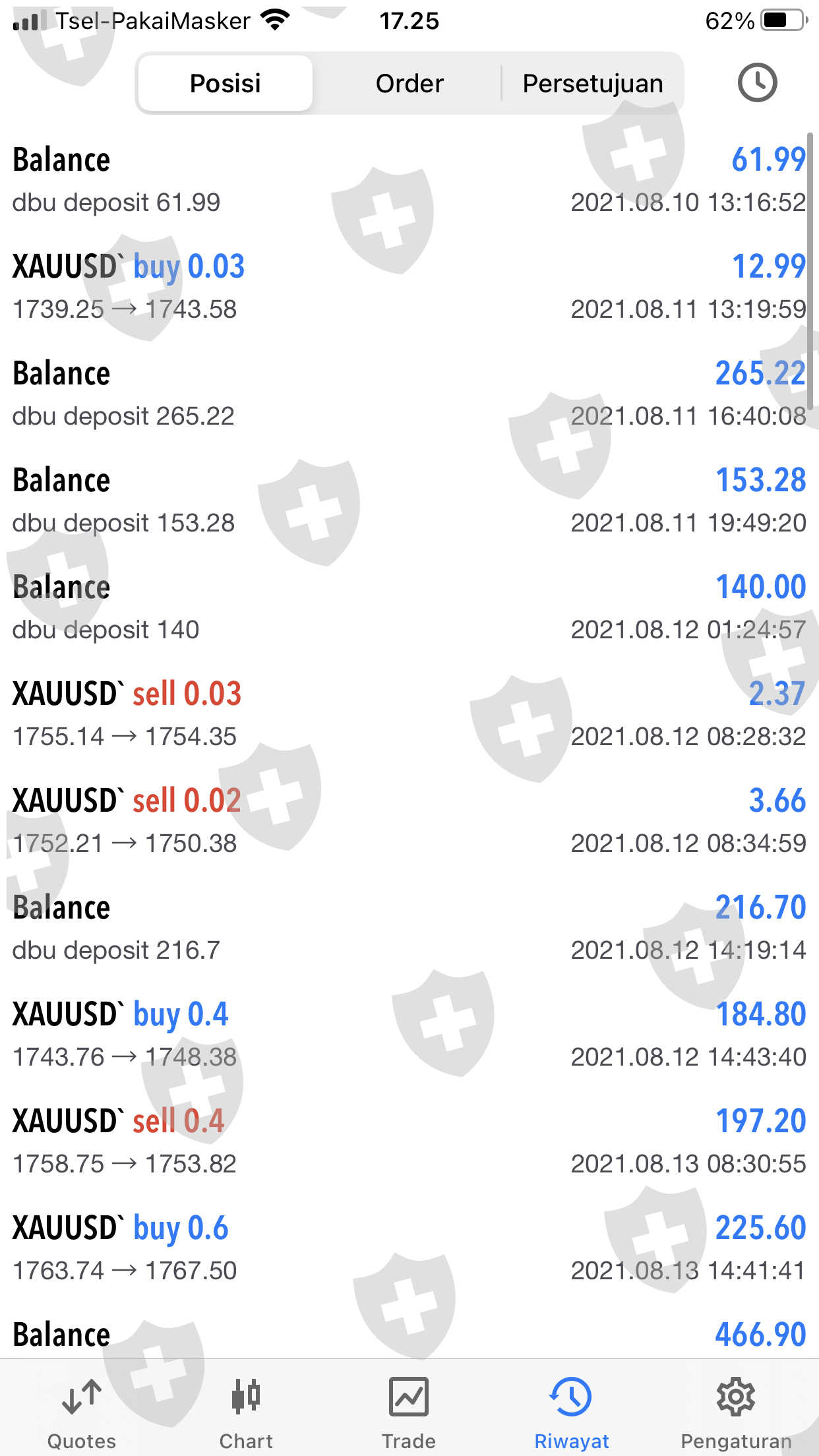The image size is (819, 1456).
Task: Open Pengaturan settings tab
Action: [735, 1412]
